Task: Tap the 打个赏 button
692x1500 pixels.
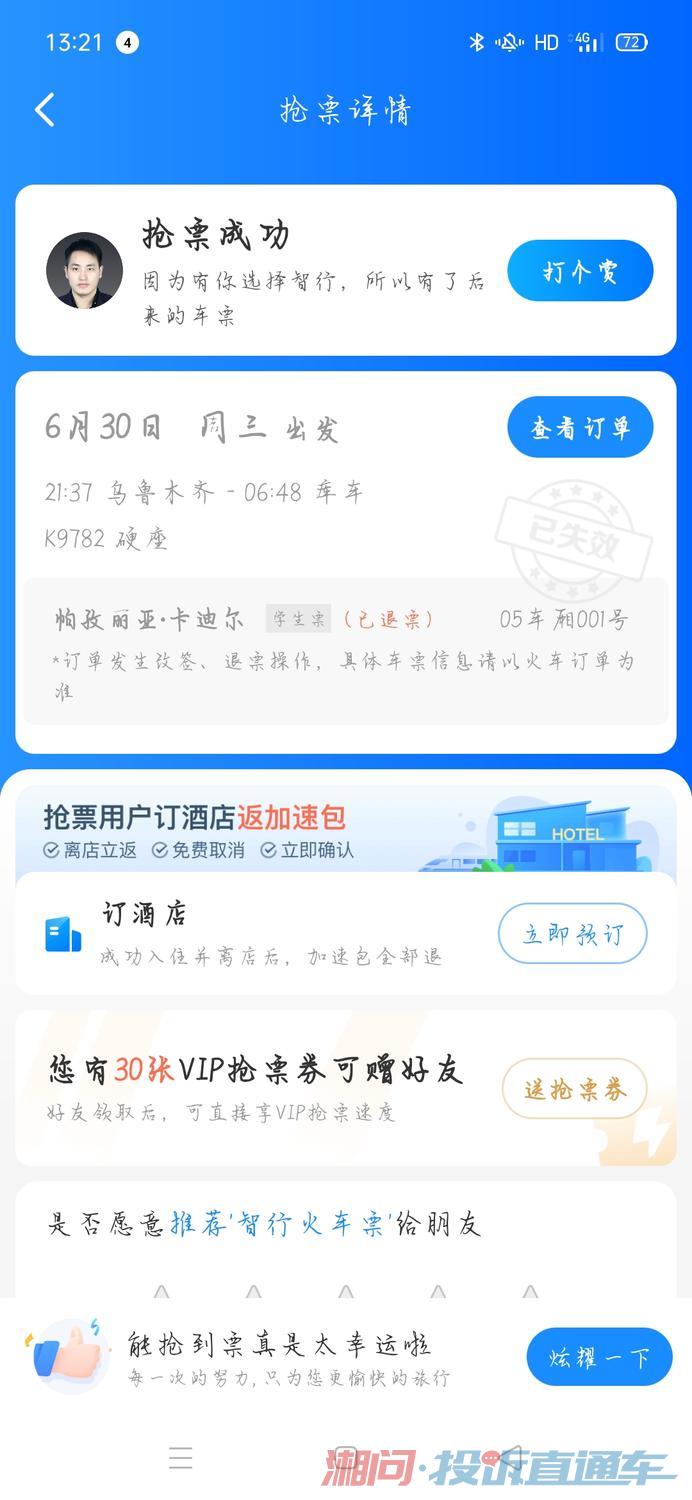Action: 580,271
